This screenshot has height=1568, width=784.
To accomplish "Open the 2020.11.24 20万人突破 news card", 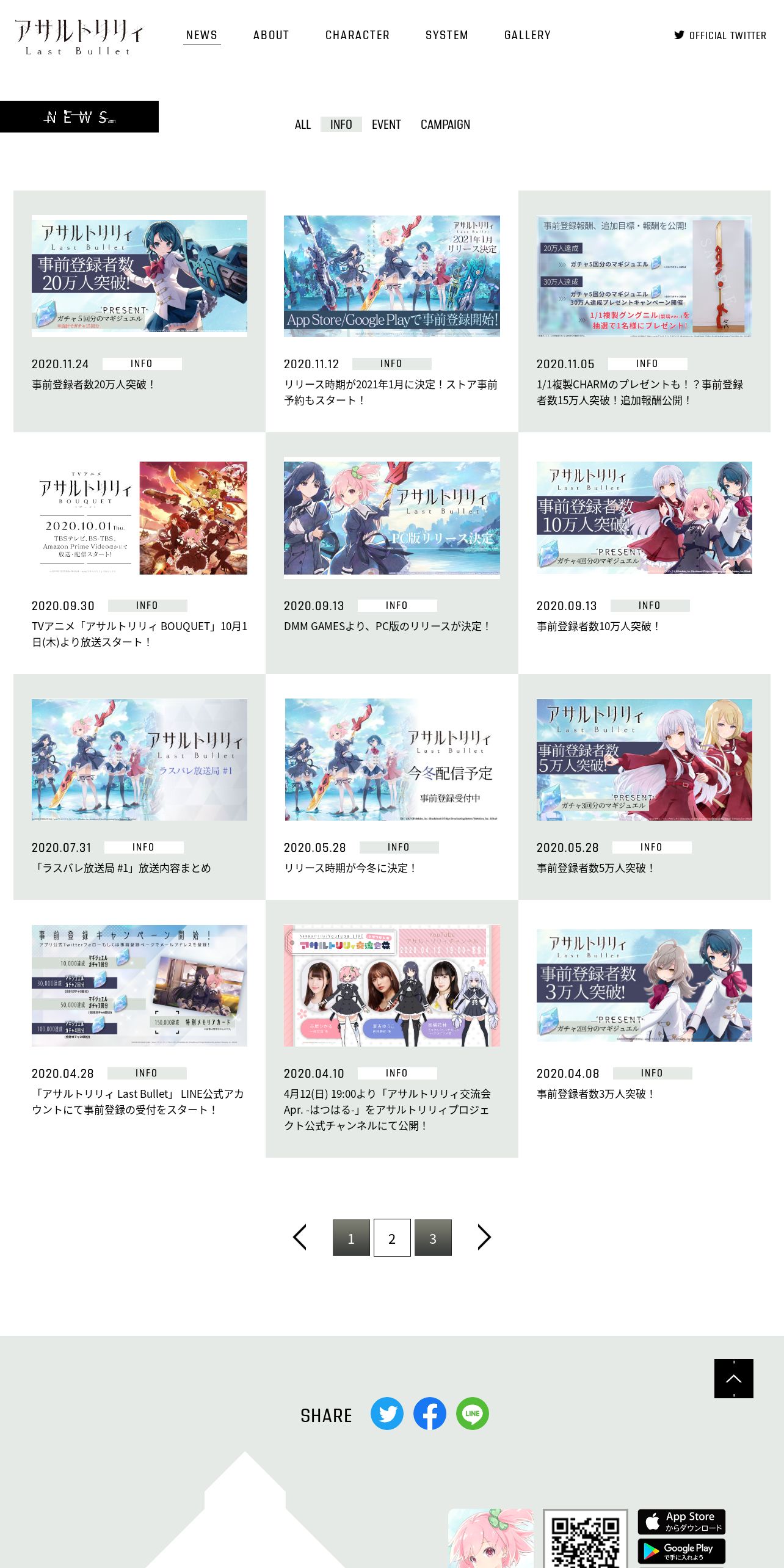I will tap(139, 311).
